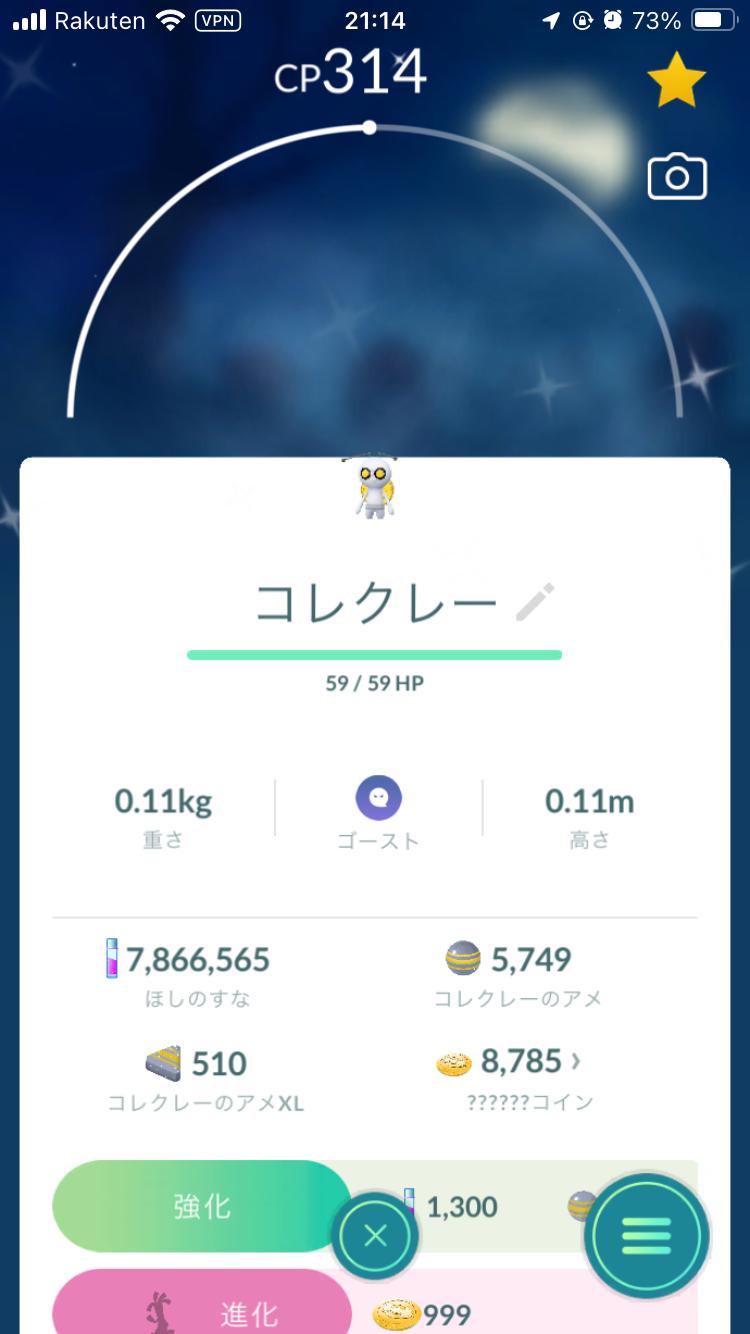Tap the ゴースト type icon
The image size is (750, 1334).
tap(378, 799)
